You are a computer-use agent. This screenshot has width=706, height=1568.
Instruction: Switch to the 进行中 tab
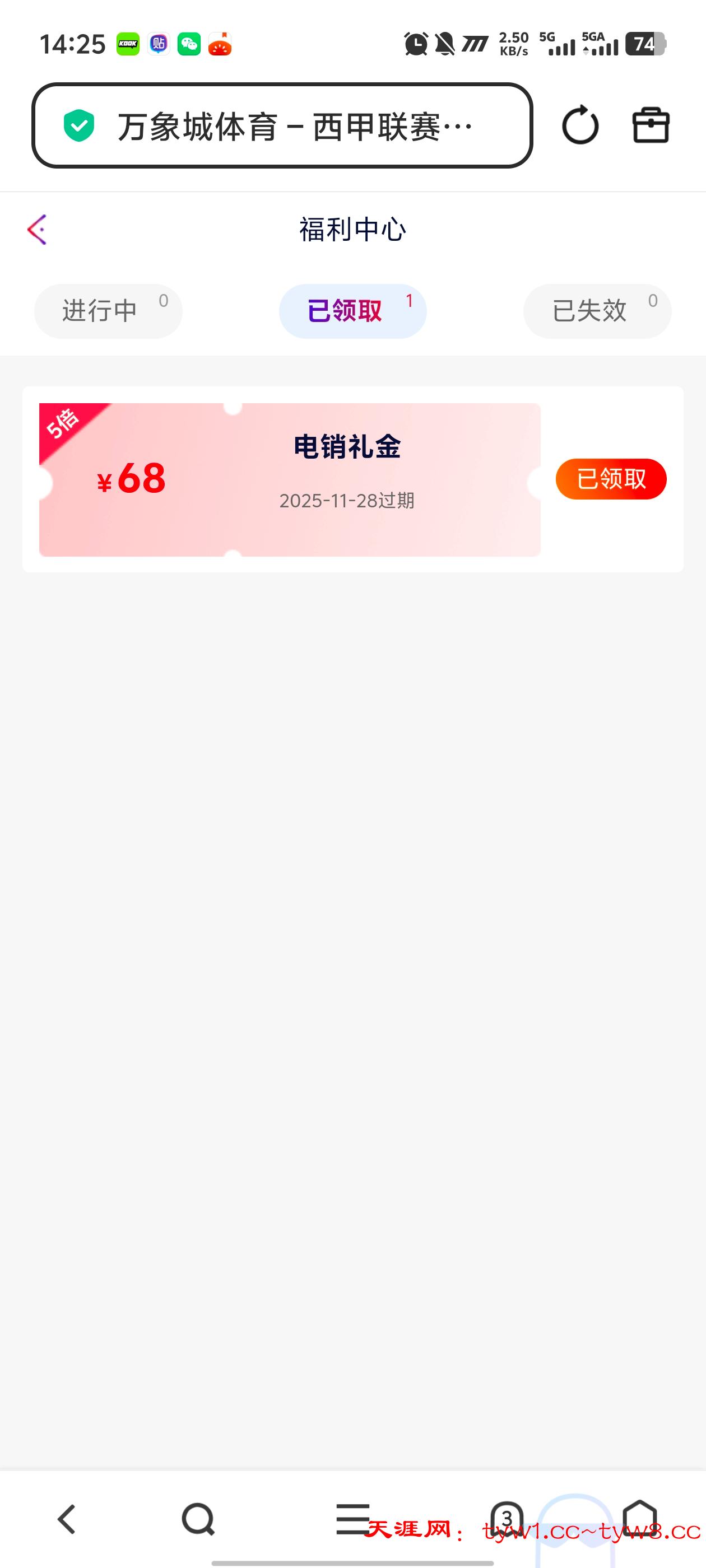tap(108, 311)
